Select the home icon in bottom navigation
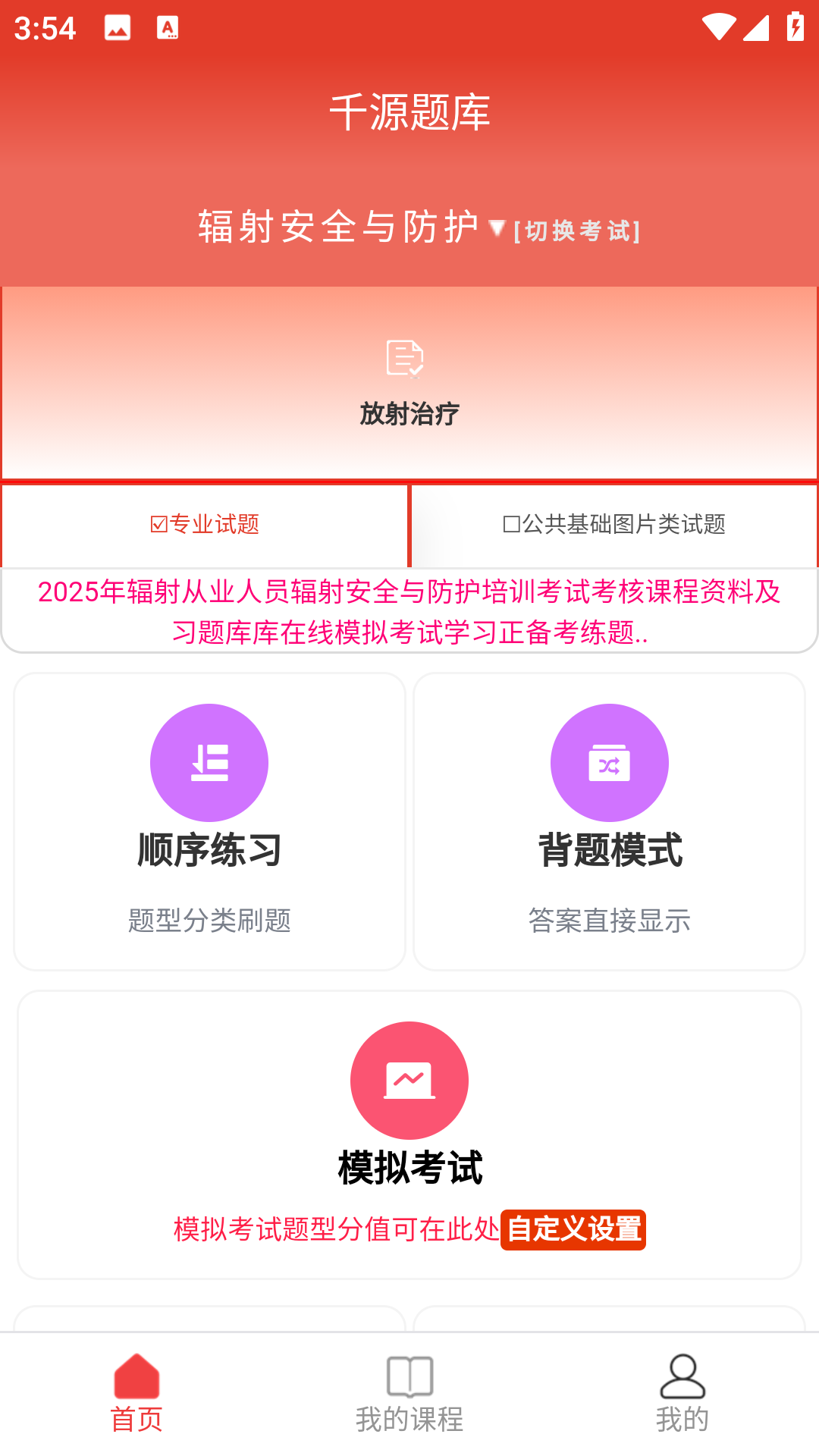Viewport: 819px width, 1456px height. point(136,1382)
